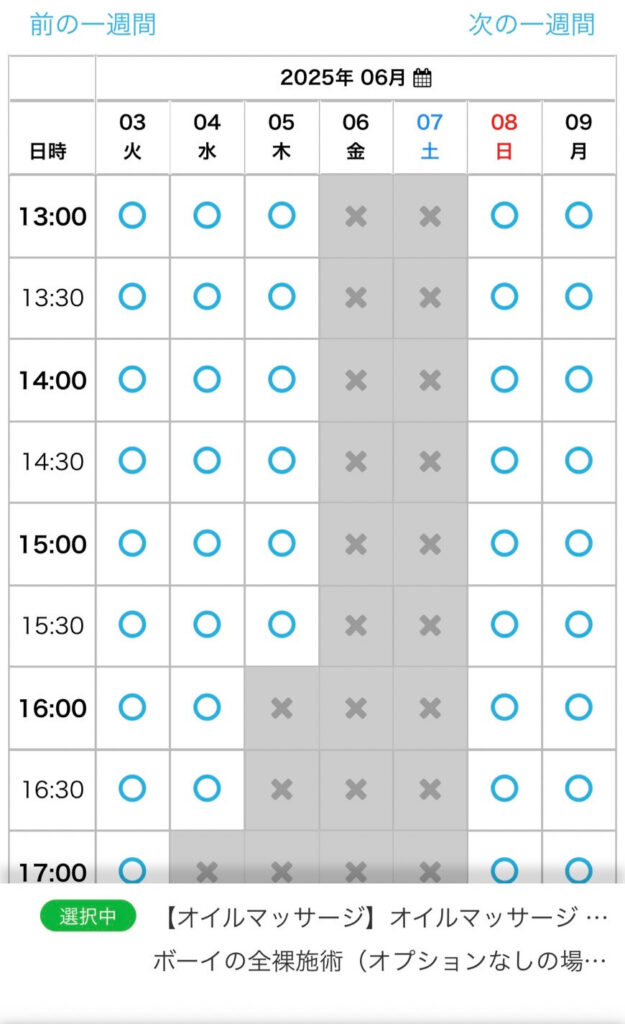Image resolution: width=625 pixels, height=1024 pixels.
Task: Select the 13:00 slot on 03 火
Action: 133,216
